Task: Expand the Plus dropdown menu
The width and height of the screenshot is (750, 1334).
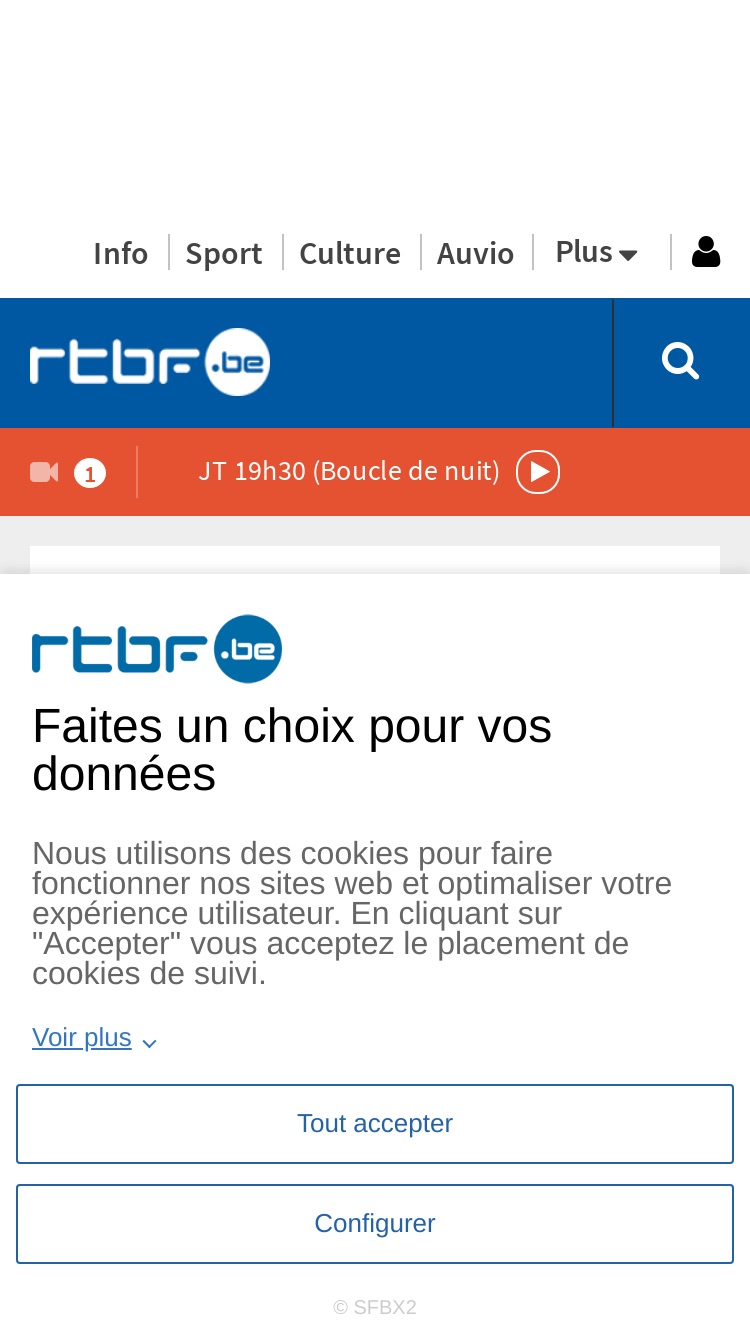Action: tap(596, 252)
